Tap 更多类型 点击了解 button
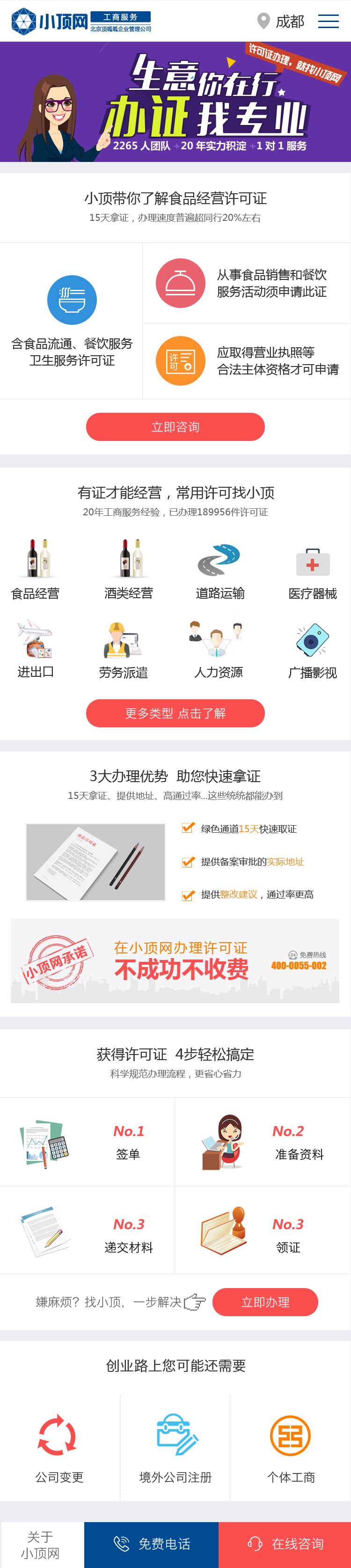351x1568 pixels. click(175, 713)
